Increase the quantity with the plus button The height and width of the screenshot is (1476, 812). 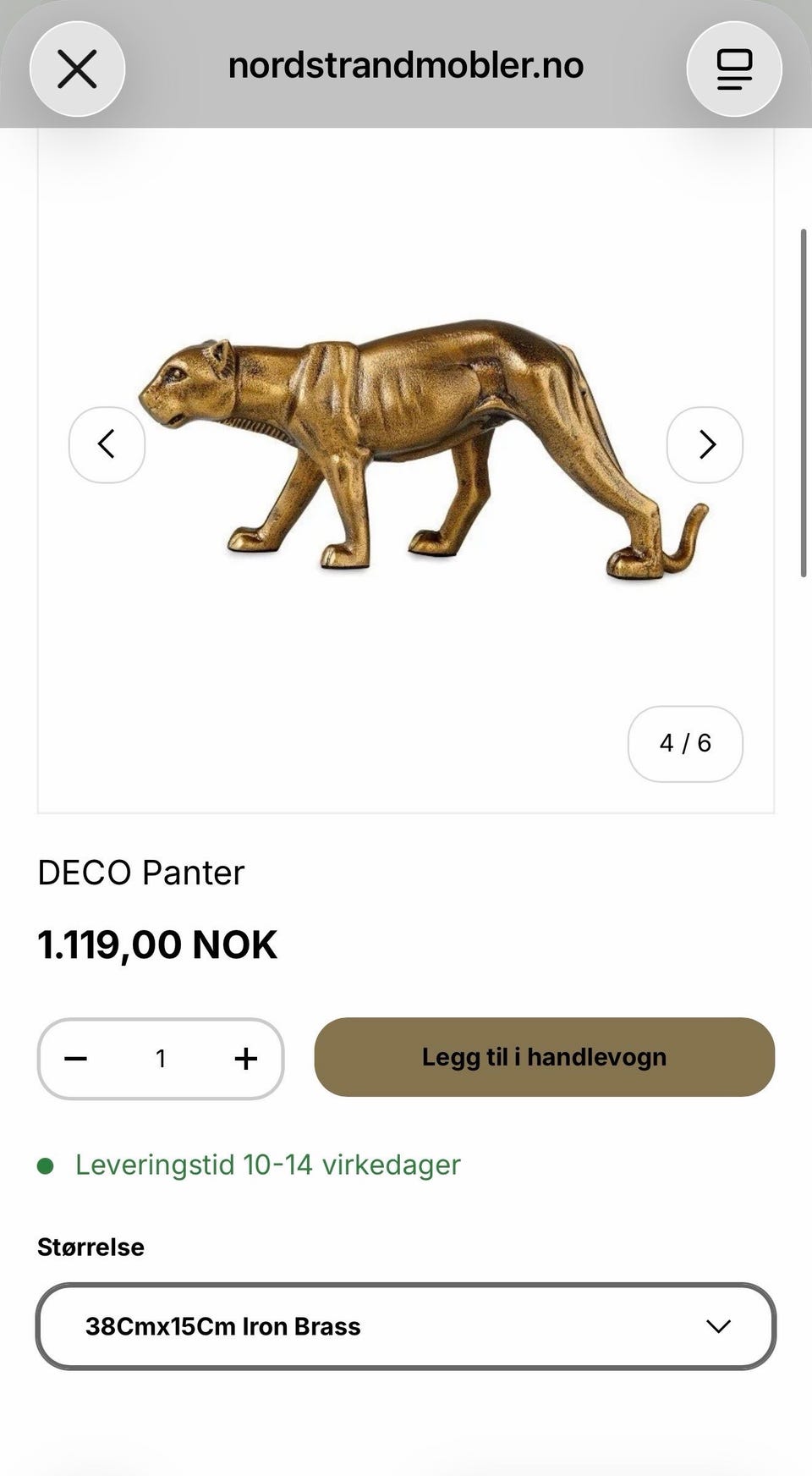[245, 1058]
